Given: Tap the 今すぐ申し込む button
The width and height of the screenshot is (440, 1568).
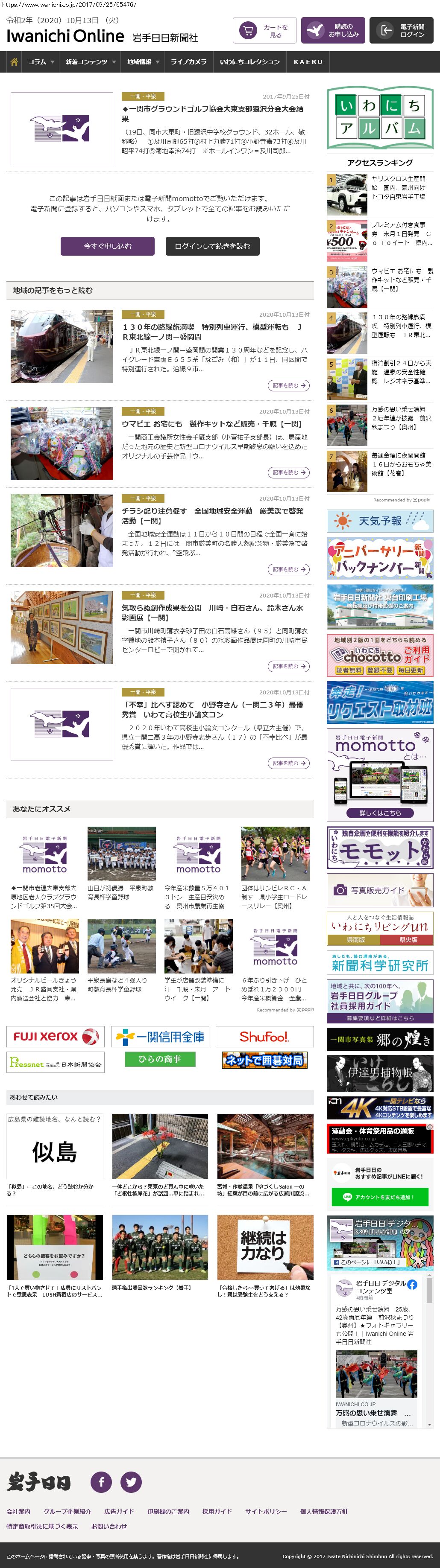Looking at the screenshot, I should [x=107, y=246].
